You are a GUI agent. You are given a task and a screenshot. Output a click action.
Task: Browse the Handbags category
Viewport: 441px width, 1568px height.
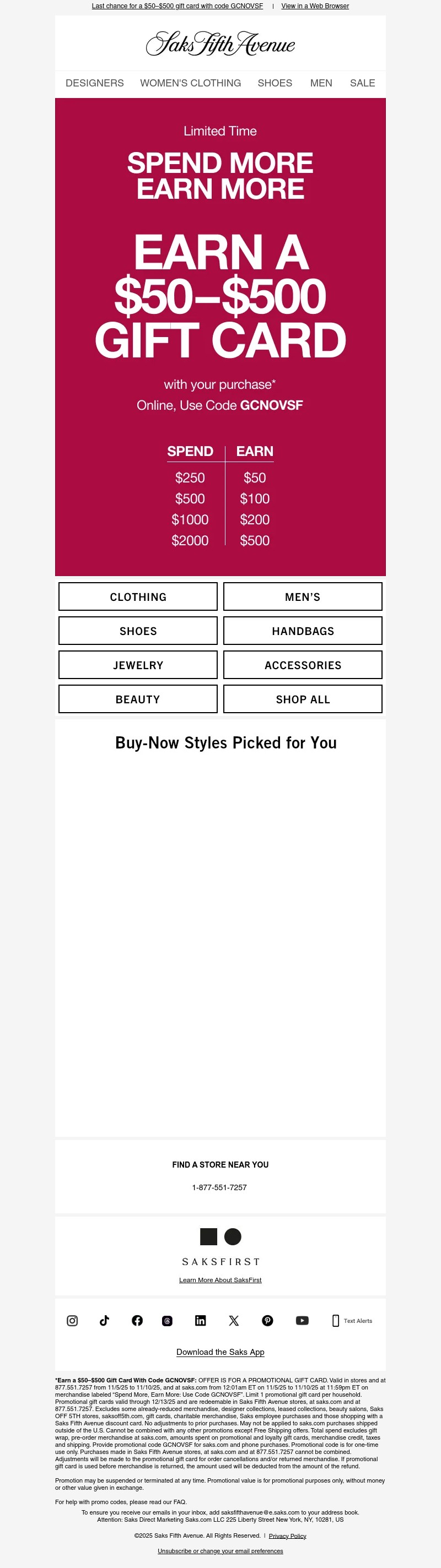pos(303,631)
